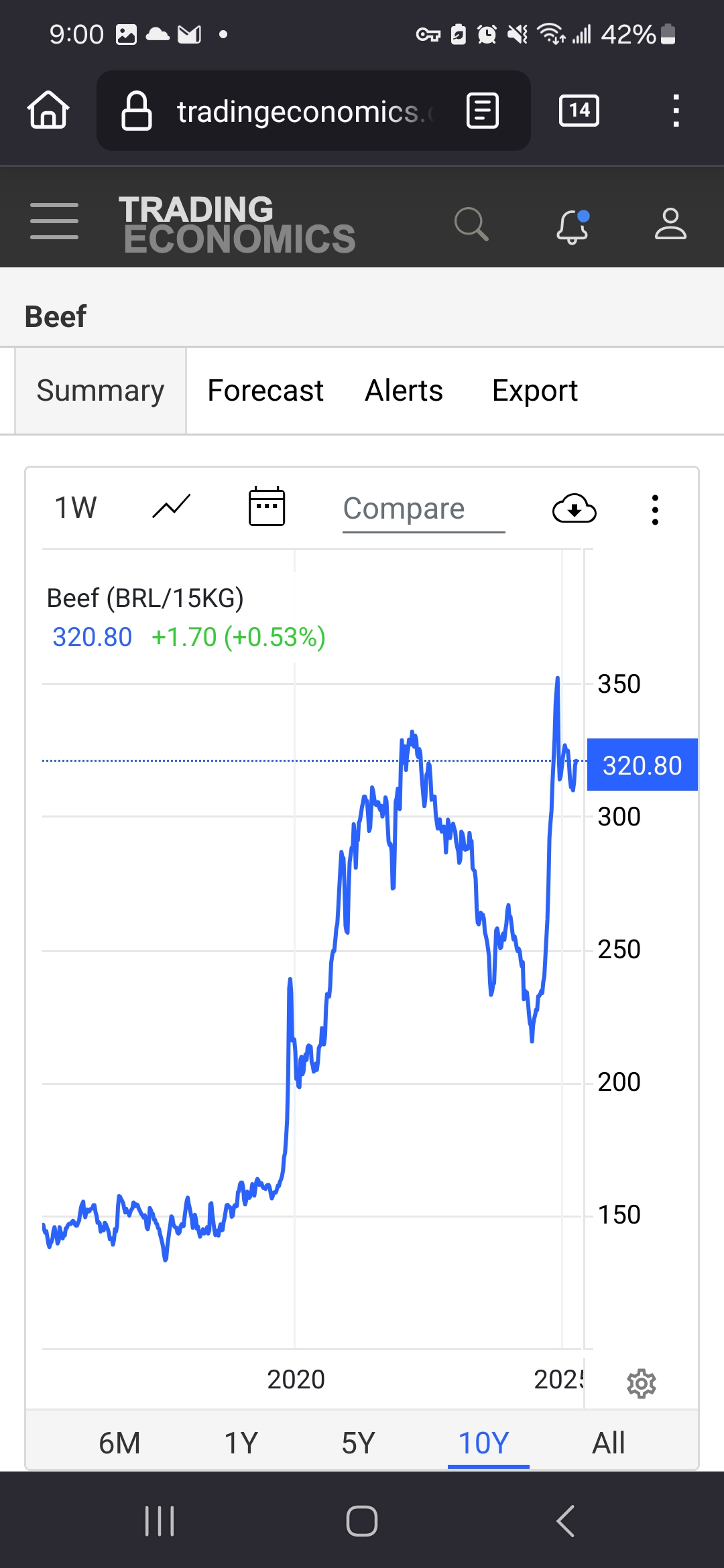Image resolution: width=724 pixels, height=1568 pixels.
Task: Open the chart date range calendar
Action: [x=267, y=507]
